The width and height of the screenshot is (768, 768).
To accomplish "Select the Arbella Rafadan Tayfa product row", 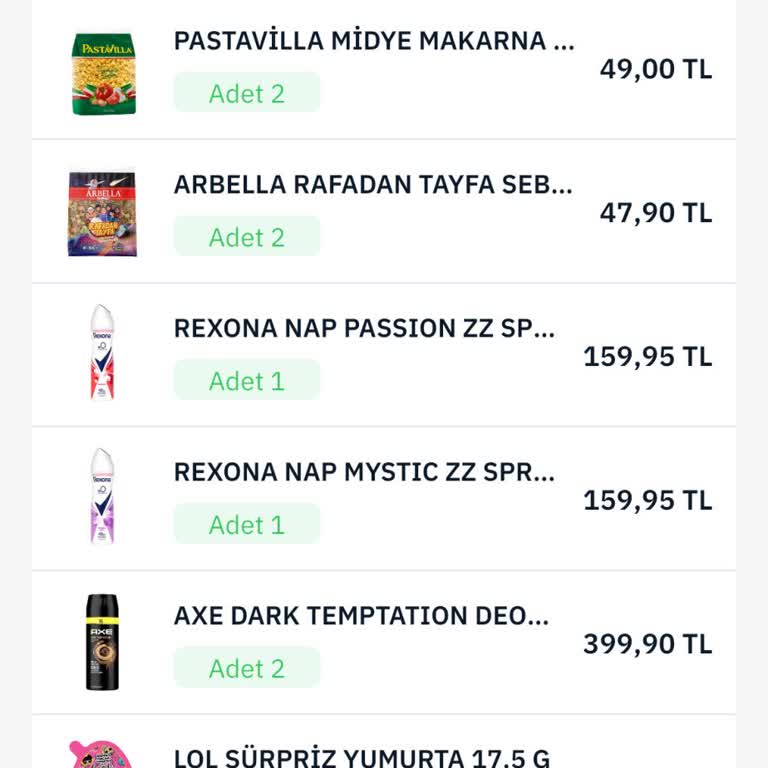I will point(373,186).
